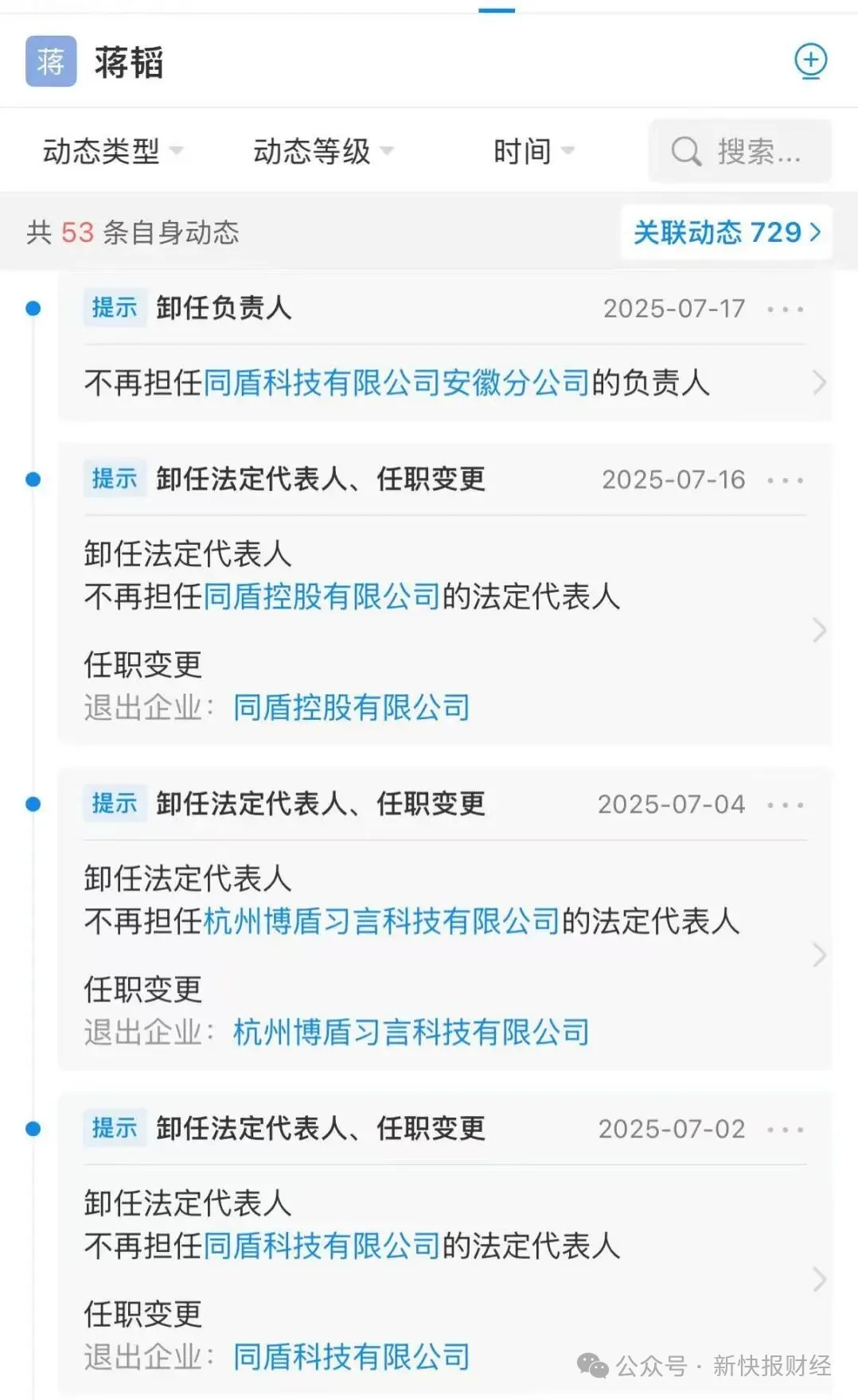Image resolution: width=858 pixels, height=1400 pixels.
Task: Open the 动态等级 filter dropdown
Action: [322, 151]
